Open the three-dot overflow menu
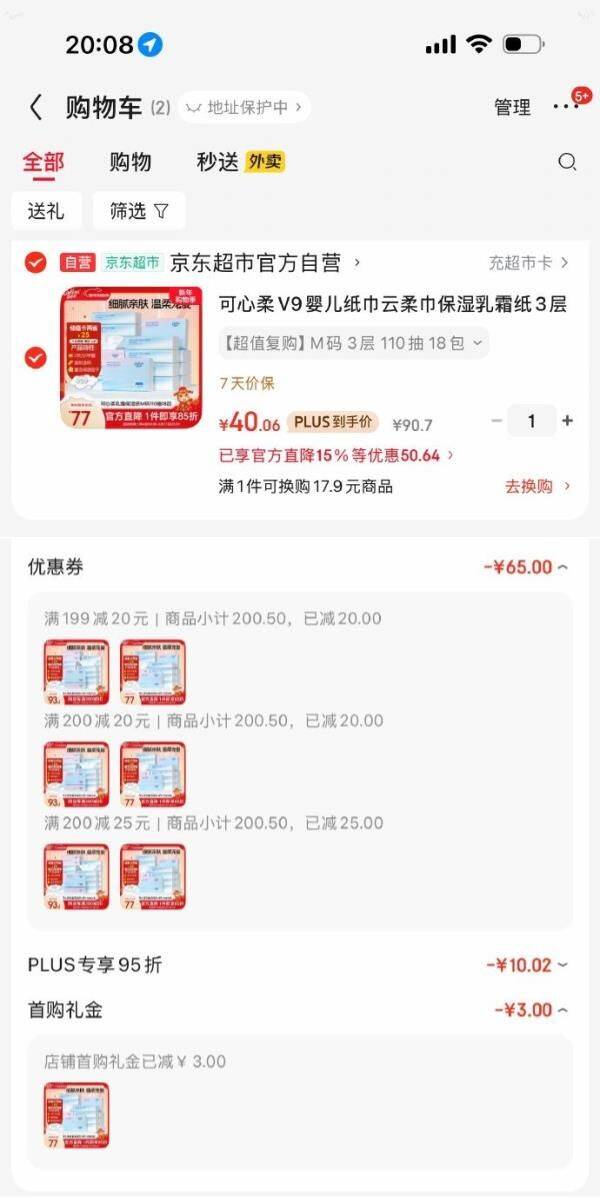Viewport: 600px width, 1198px height. coord(566,107)
